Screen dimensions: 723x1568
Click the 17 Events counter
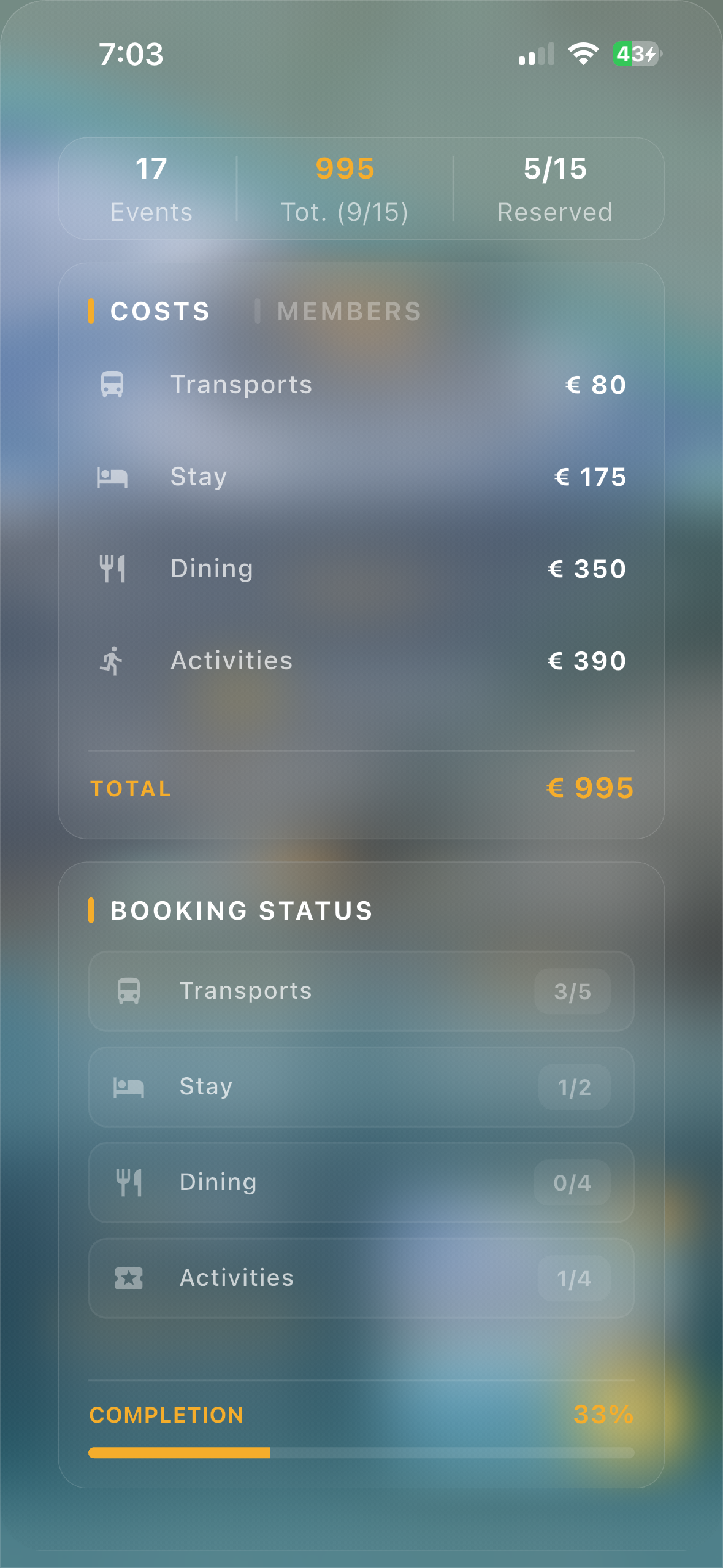(x=151, y=187)
